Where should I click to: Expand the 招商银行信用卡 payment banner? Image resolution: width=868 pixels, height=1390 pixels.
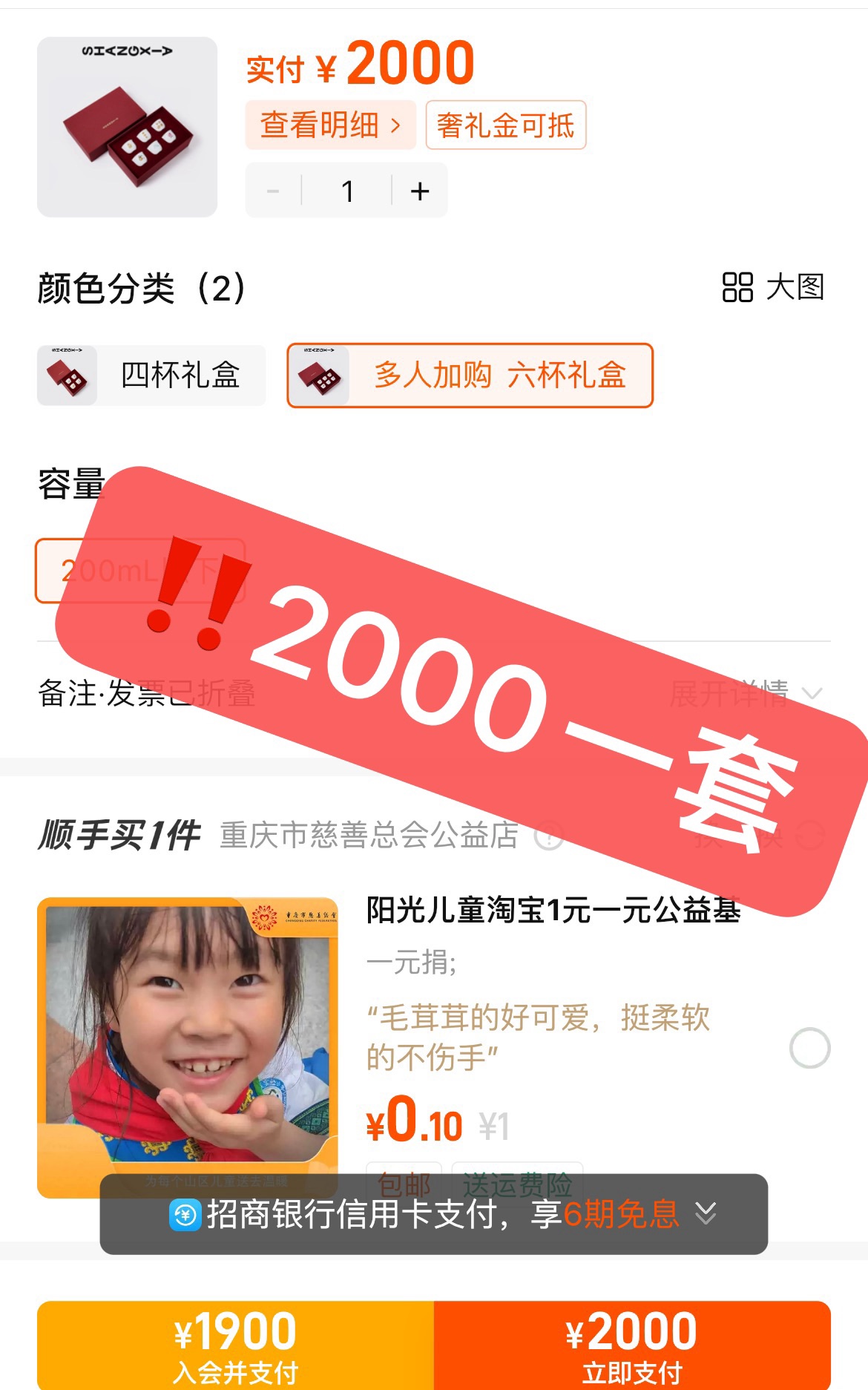point(434,1214)
